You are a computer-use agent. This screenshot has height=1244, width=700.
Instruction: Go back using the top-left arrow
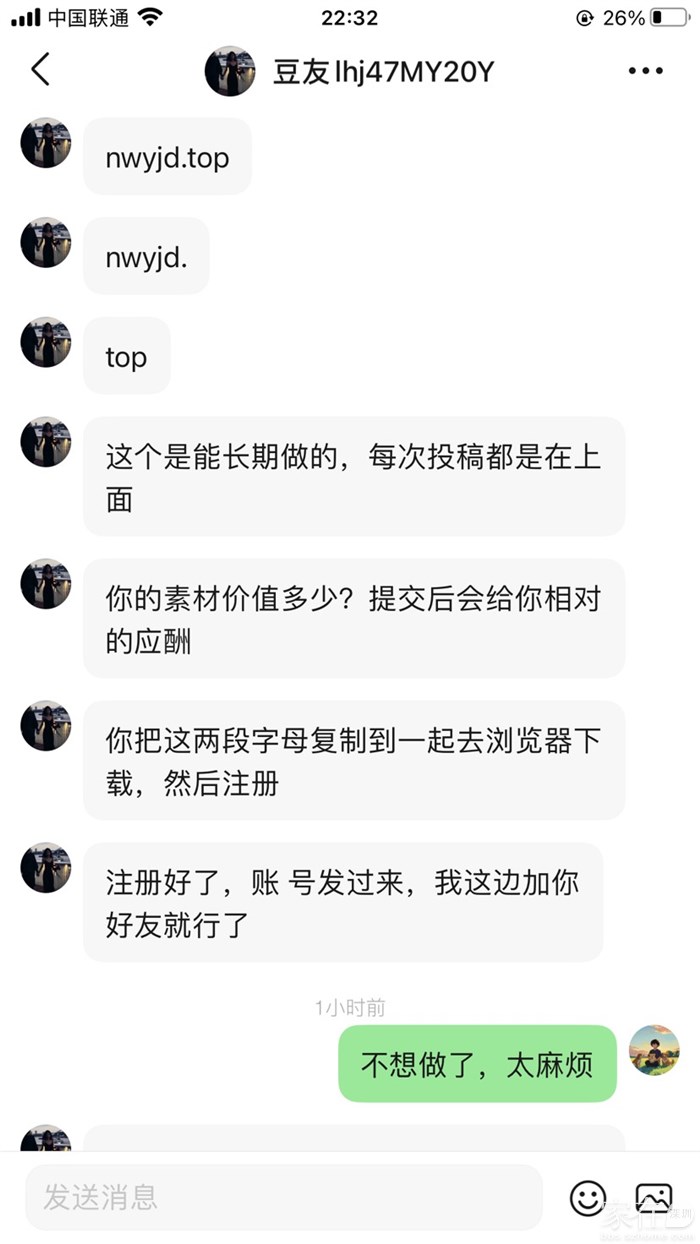pos(40,70)
